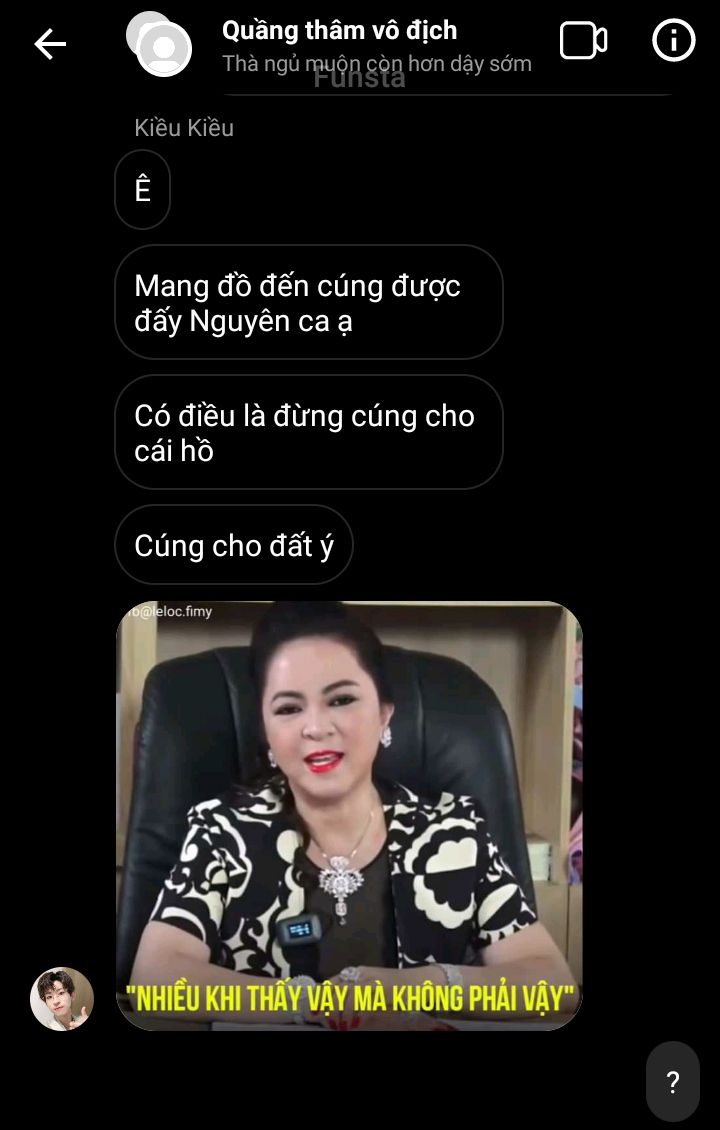Image resolution: width=720 pixels, height=1130 pixels.
Task: Go back with the arrow icon
Action: tap(50, 44)
